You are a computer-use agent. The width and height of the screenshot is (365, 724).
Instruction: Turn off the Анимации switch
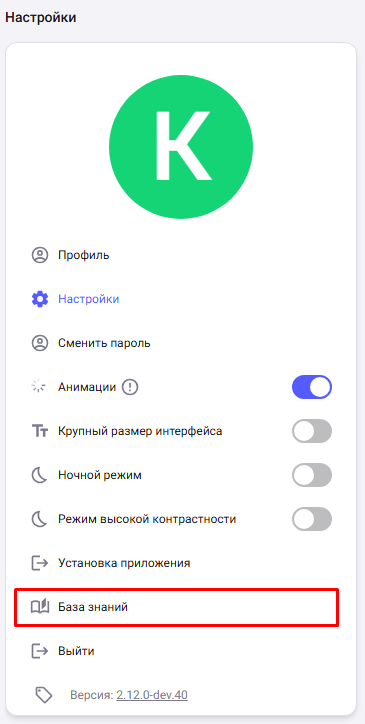[x=312, y=387]
